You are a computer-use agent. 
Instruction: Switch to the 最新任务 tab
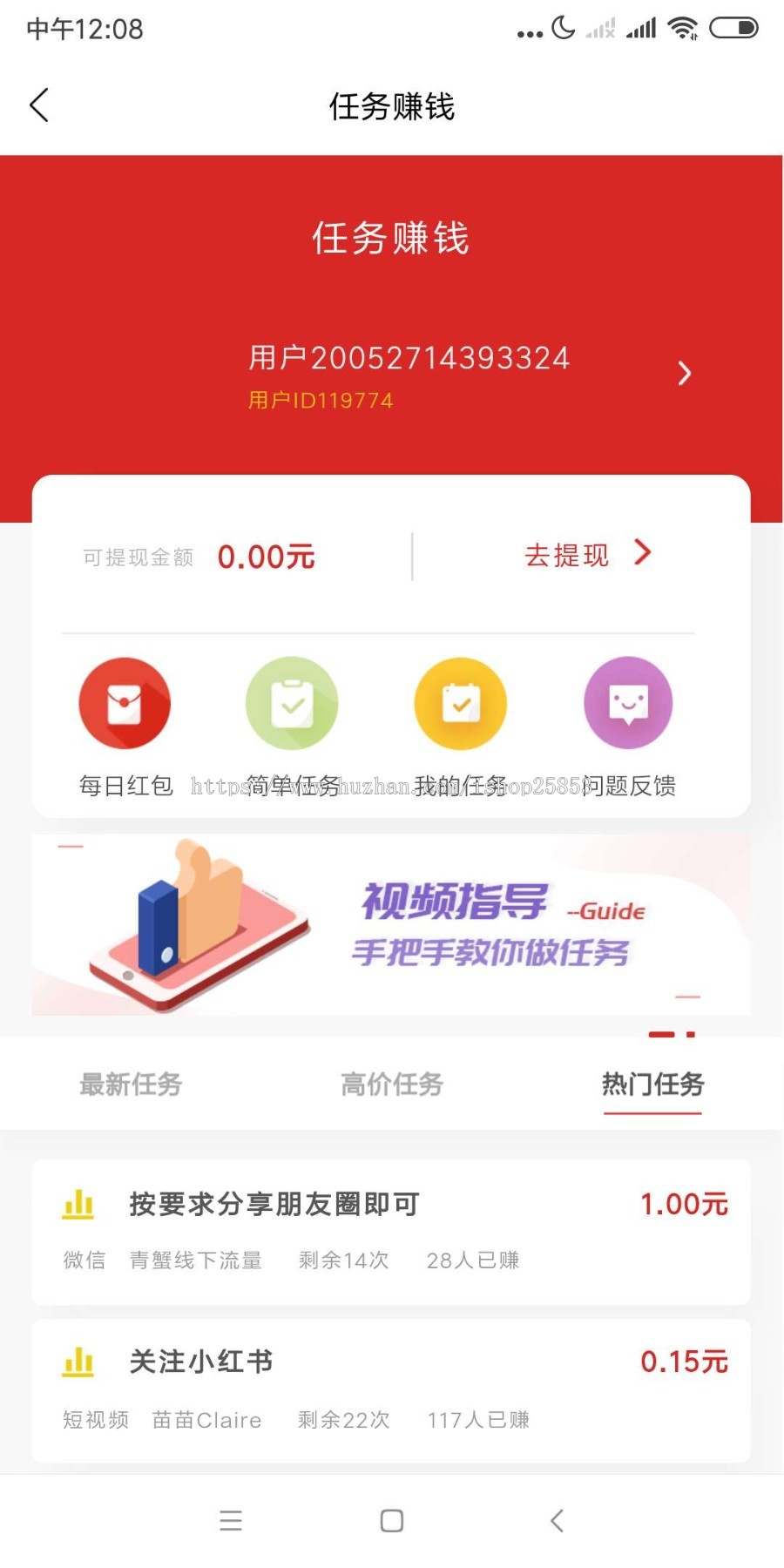point(131,1085)
